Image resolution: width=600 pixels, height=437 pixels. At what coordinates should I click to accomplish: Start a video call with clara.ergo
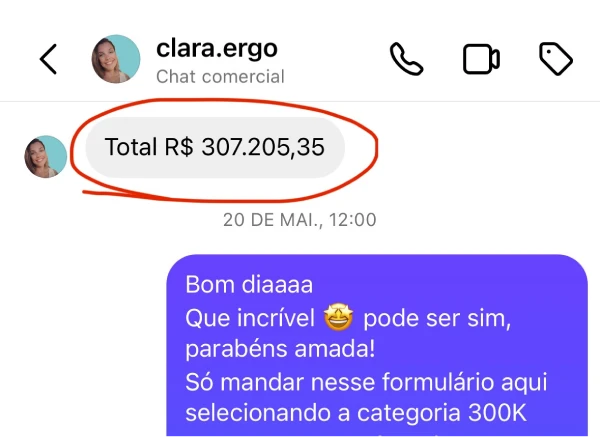pyautogui.click(x=481, y=60)
